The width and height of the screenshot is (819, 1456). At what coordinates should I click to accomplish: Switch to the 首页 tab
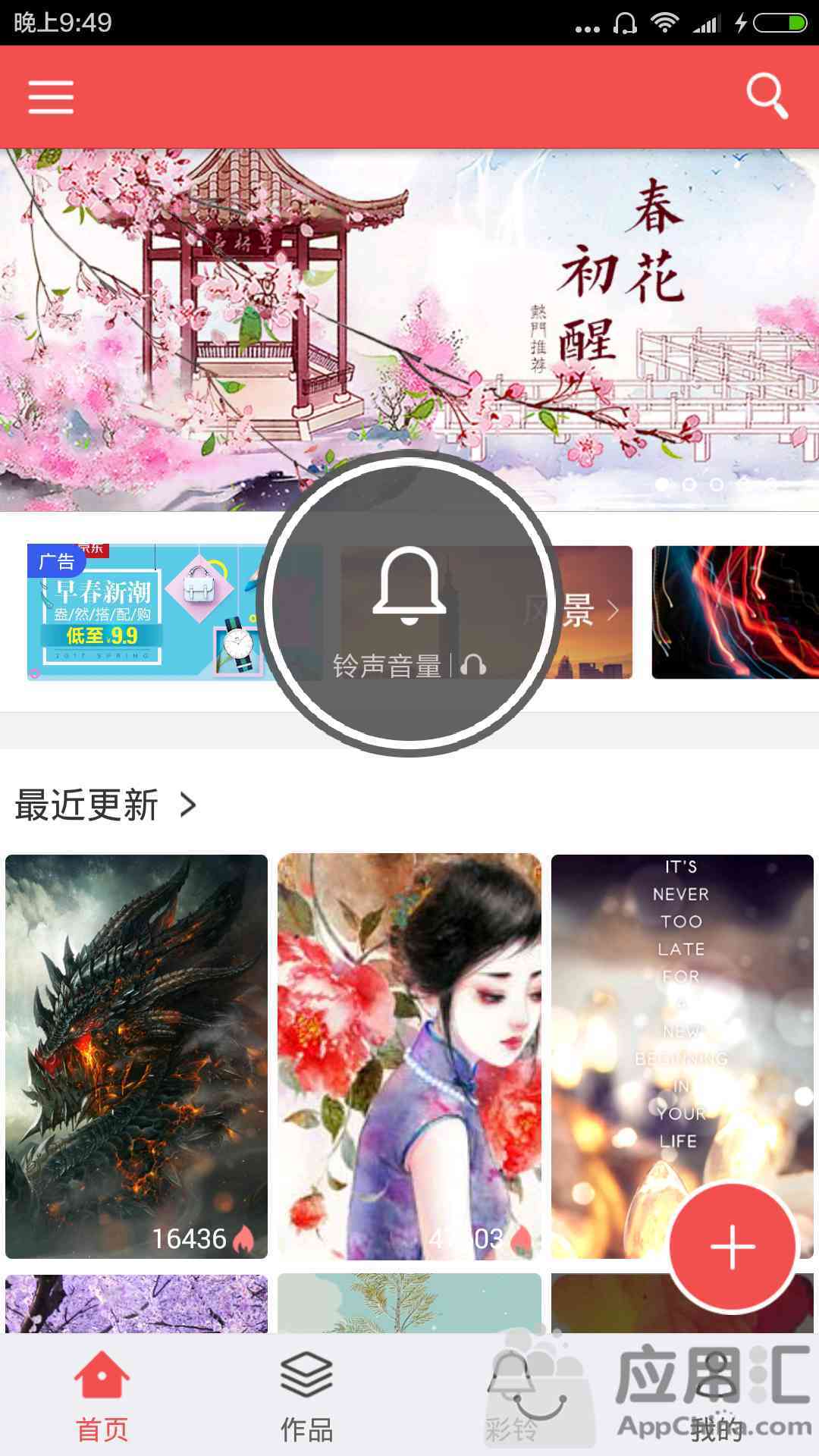point(102,1395)
